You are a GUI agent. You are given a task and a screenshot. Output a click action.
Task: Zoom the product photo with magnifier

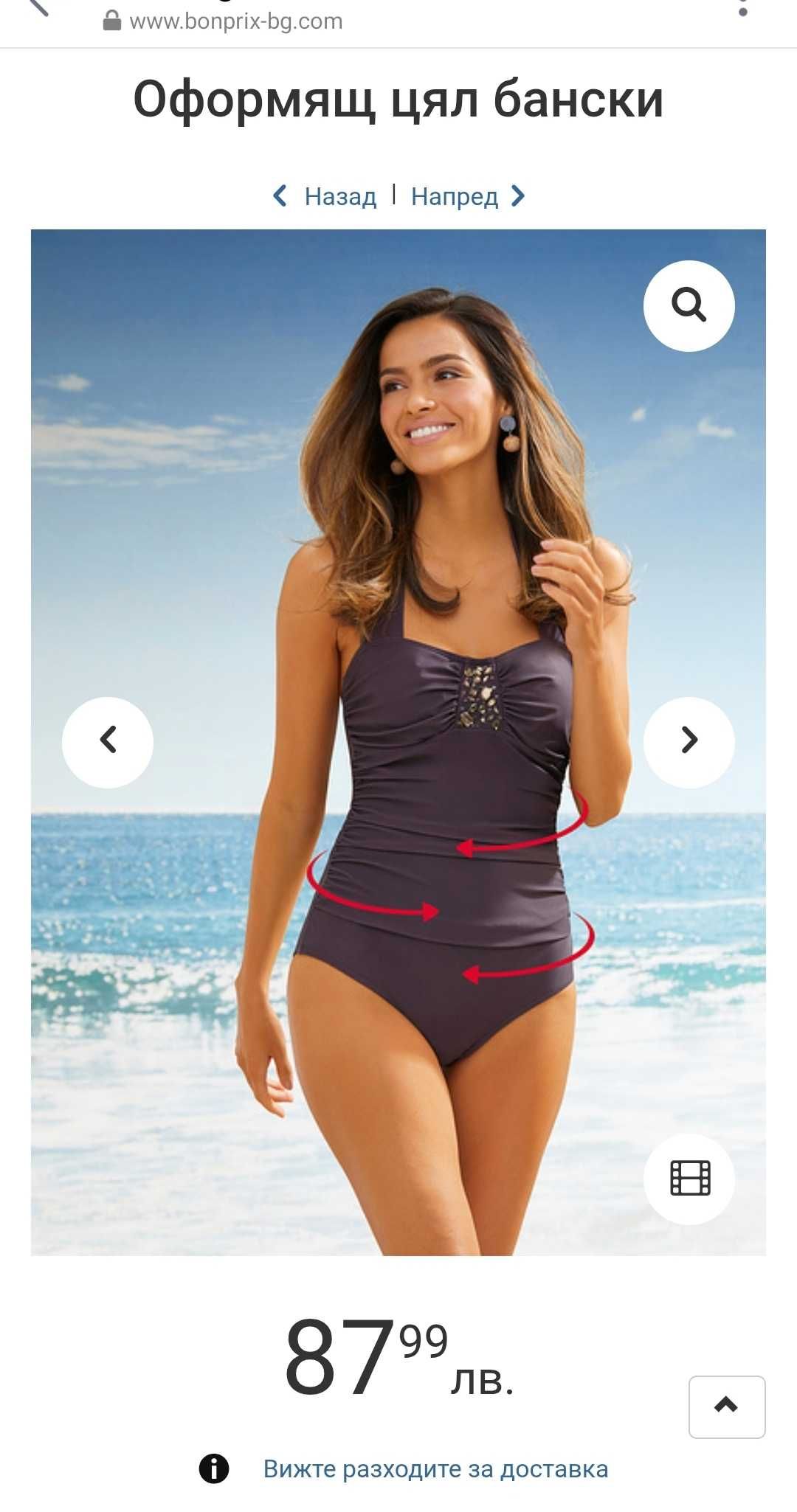pyautogui.click(x=689, y=305)
